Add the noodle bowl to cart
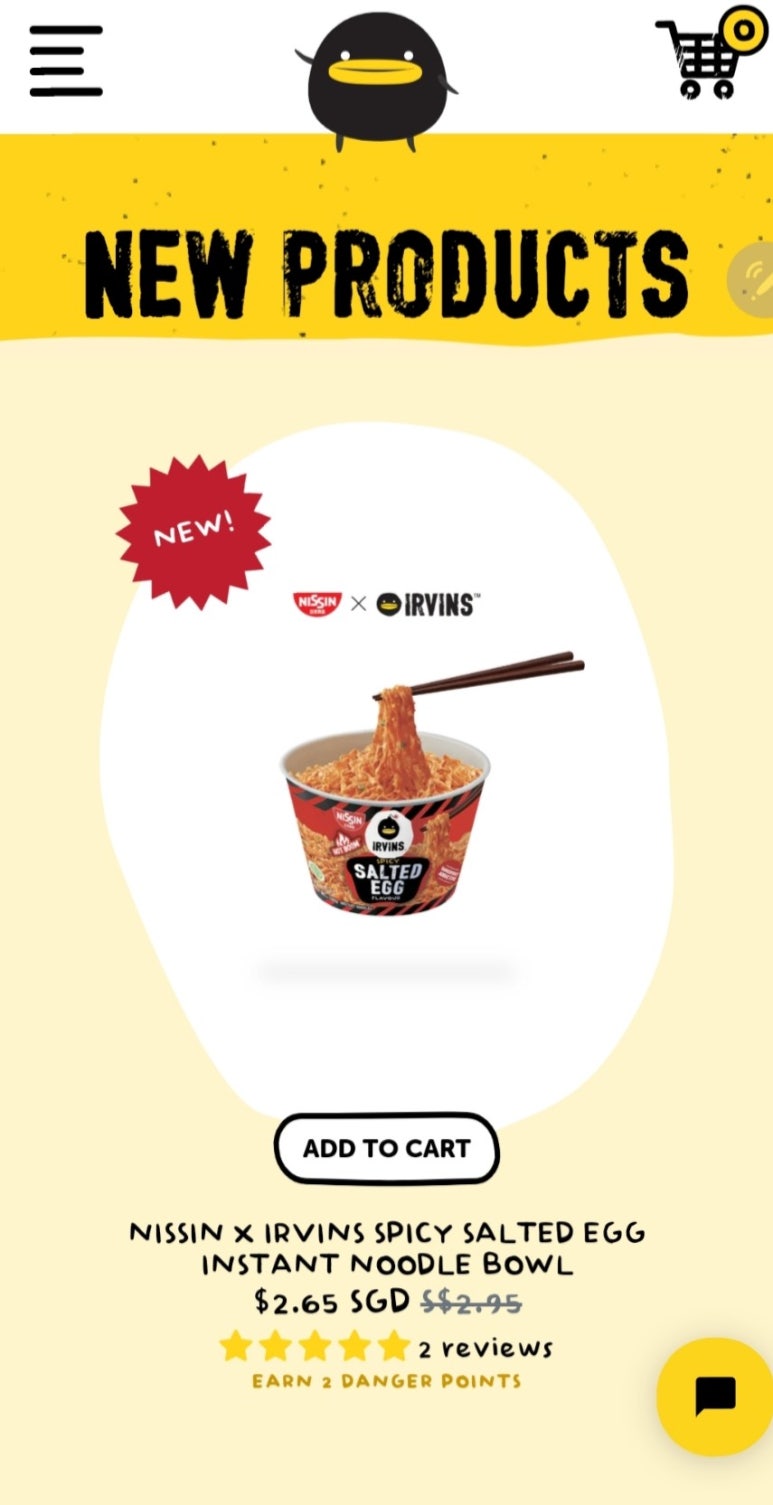Screen dimensions: 773x1505 click(x=386, y=1148)
